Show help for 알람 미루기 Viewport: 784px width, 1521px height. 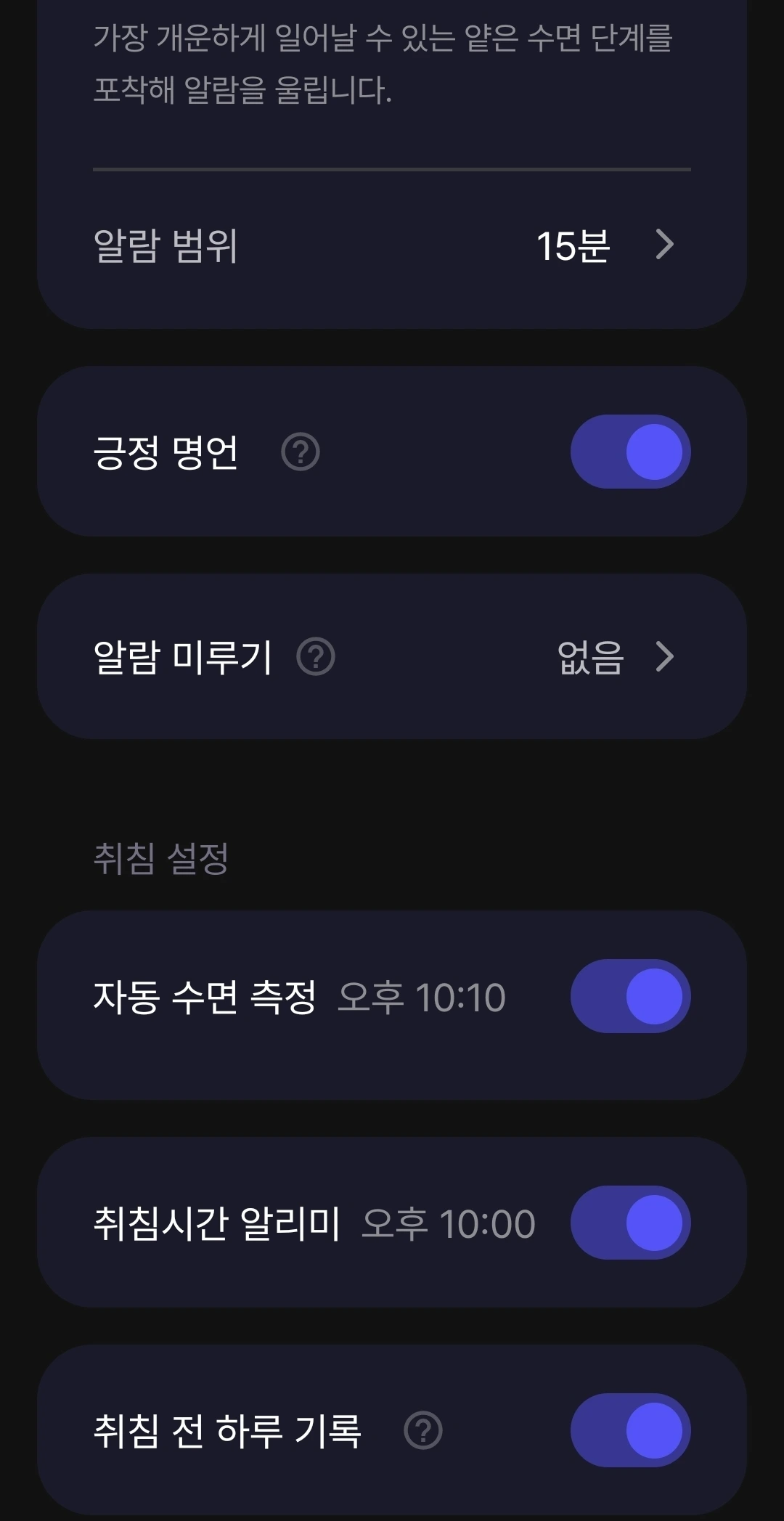pyautogui.click(x=316, y=657)
